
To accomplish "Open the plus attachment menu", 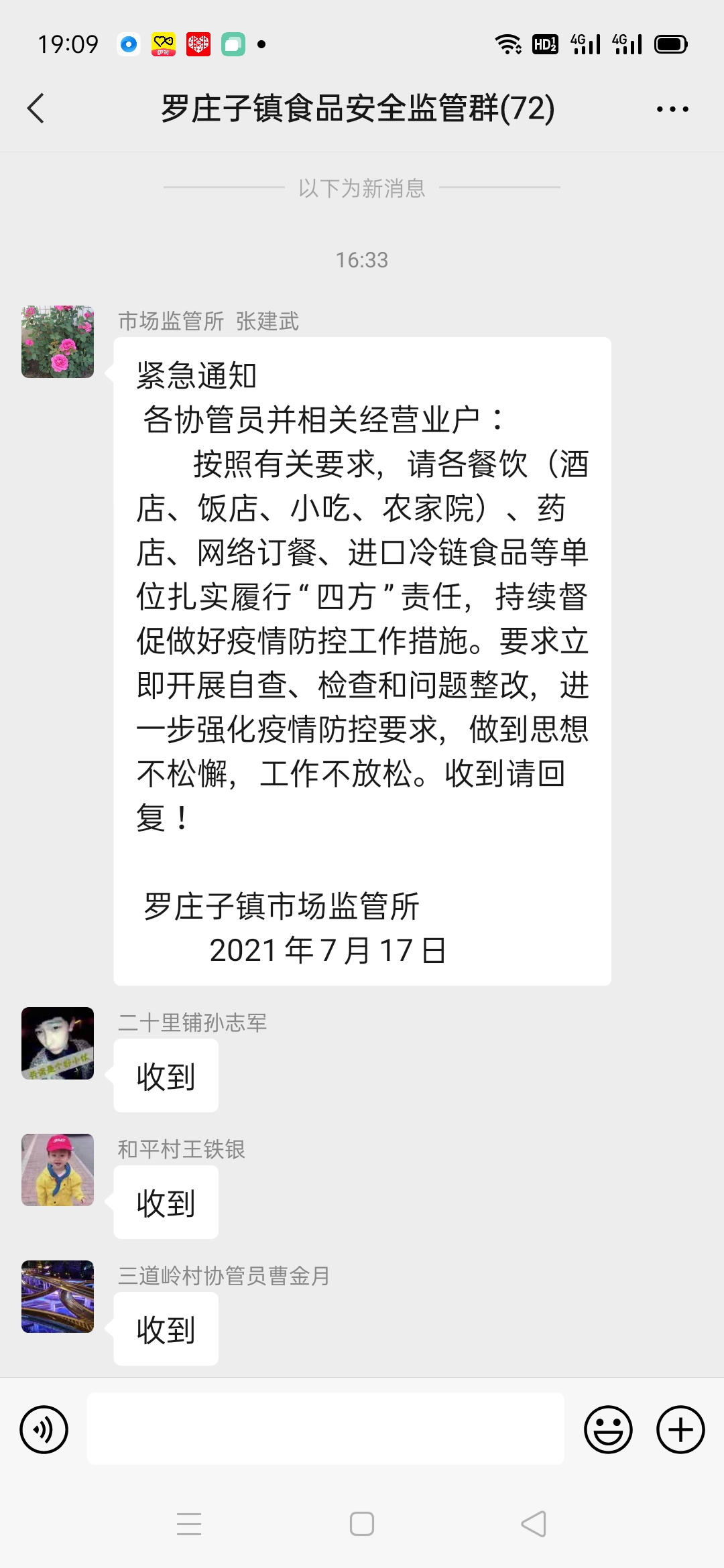I will [x=680, y=1429].
